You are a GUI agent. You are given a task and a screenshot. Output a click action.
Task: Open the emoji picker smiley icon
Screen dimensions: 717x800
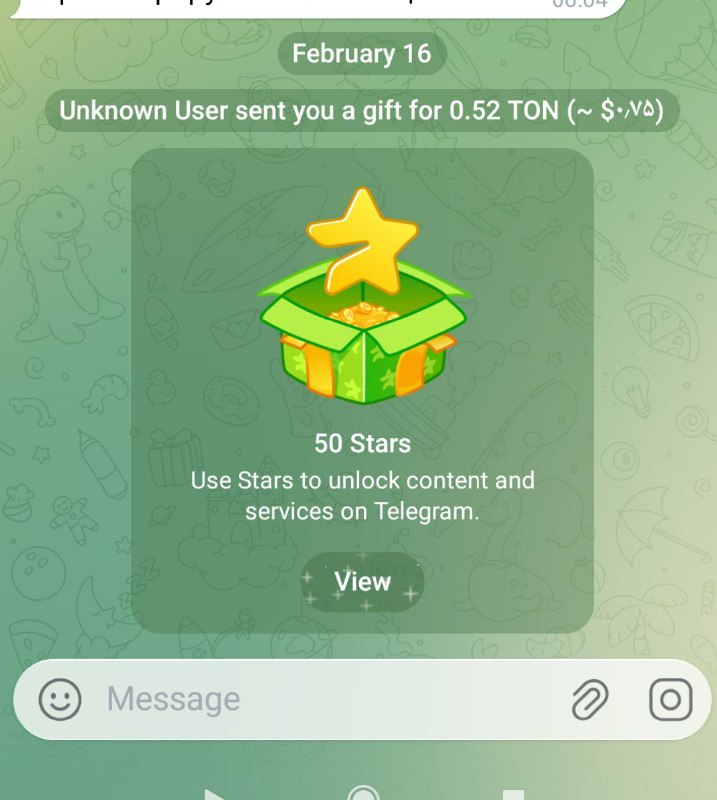pyautogui.click(x=60, y=699)
